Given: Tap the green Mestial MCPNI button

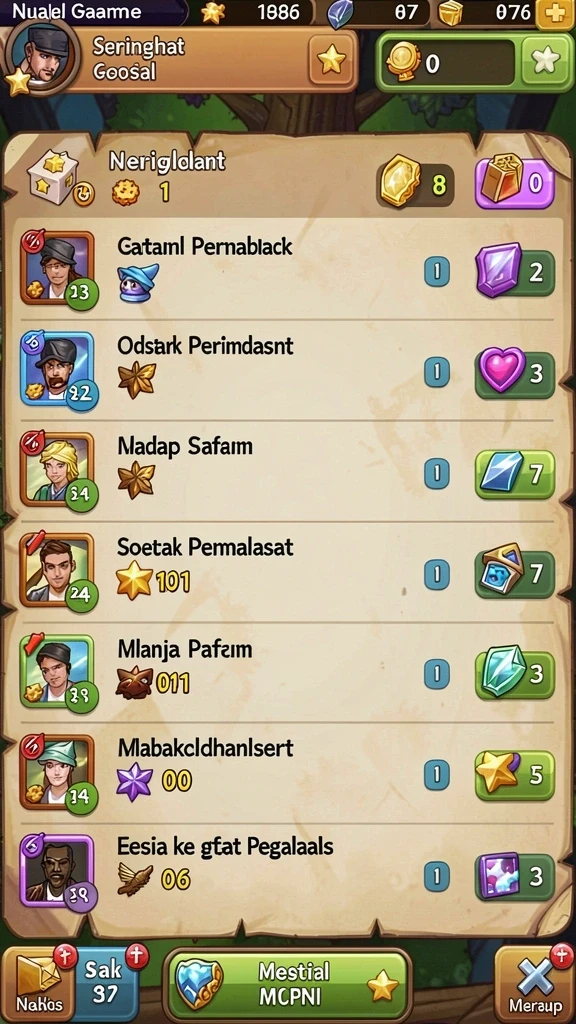Looking at the screenshot, I should 287,985.
